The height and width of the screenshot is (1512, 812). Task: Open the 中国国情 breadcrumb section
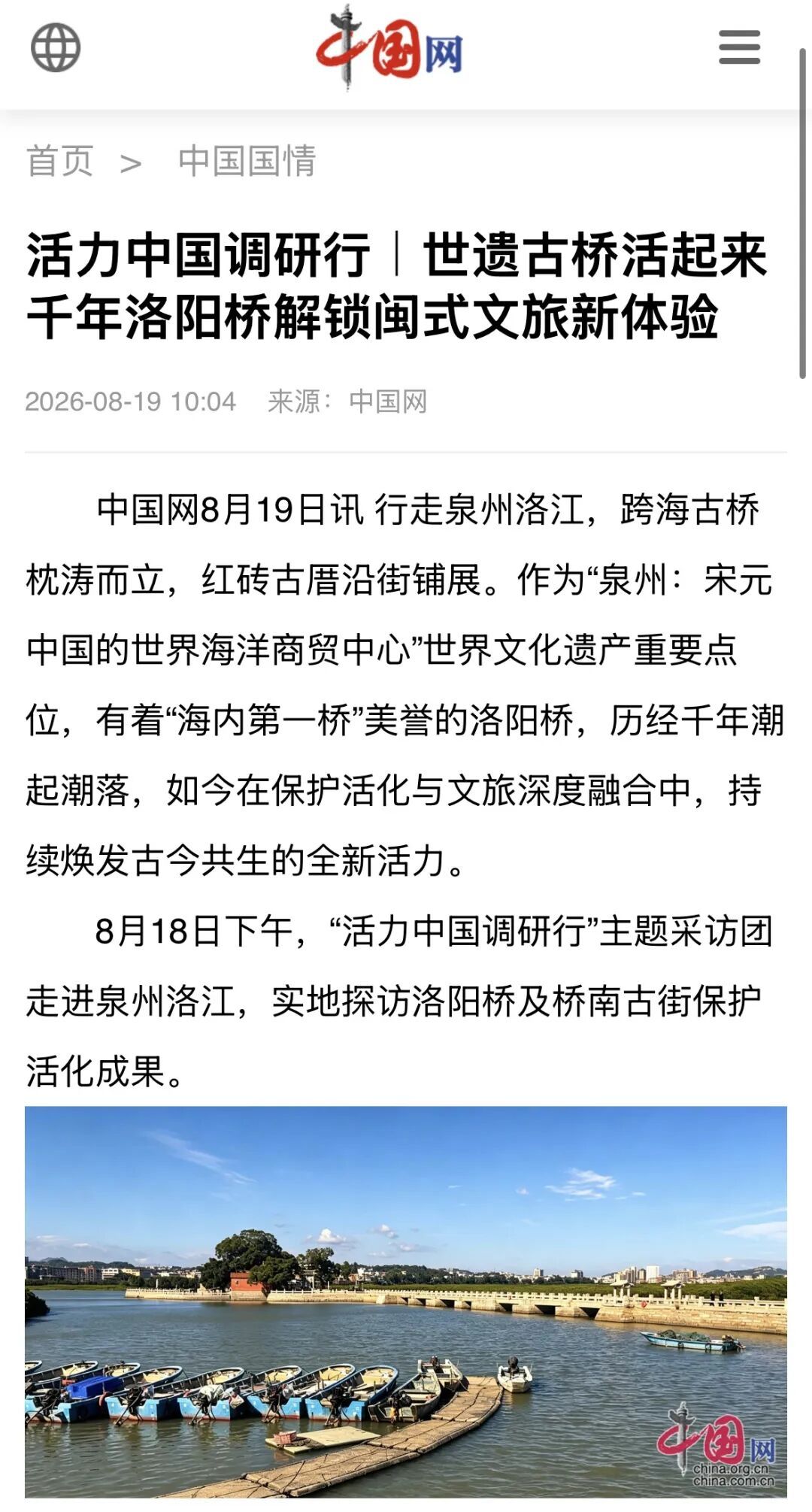247,161
